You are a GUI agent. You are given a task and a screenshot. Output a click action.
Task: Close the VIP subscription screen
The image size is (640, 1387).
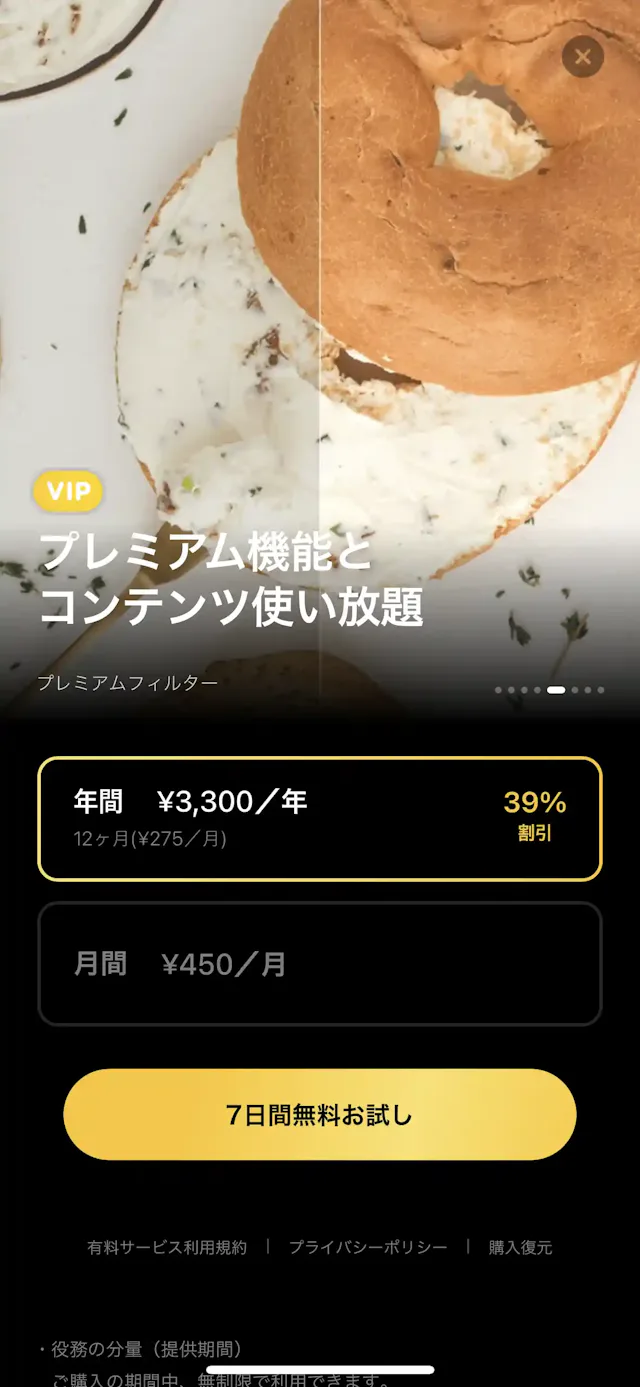click(x=582, y=56)
